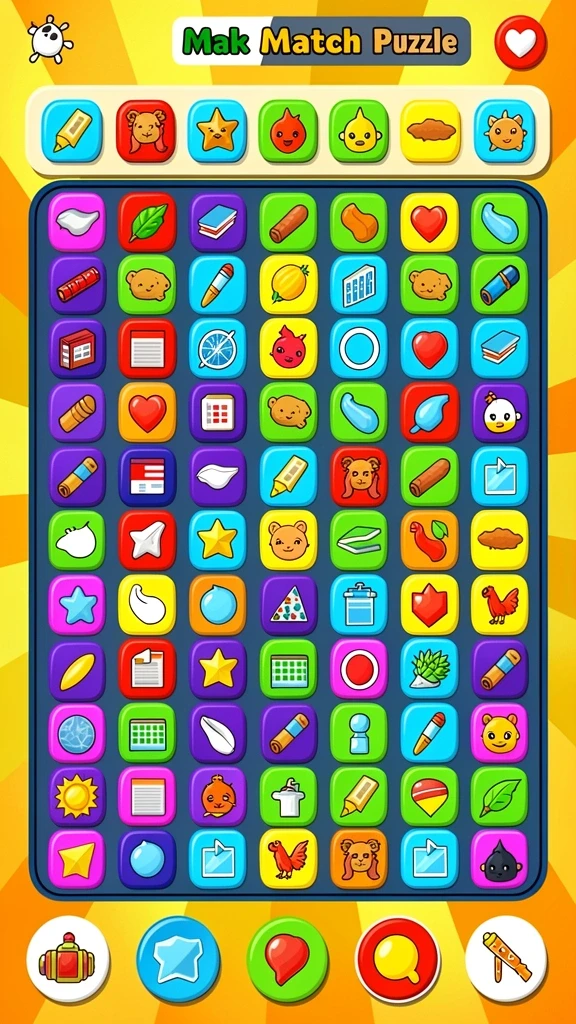Open the mascot icon beside the title
The height and width of the screenshot is (1024, 576).
[50, 38]
